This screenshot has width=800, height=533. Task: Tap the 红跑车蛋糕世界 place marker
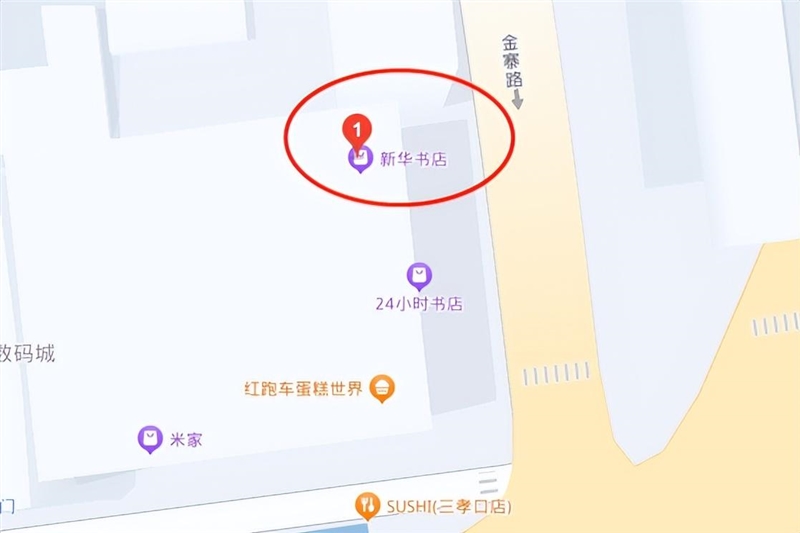[x=381, y=388]
